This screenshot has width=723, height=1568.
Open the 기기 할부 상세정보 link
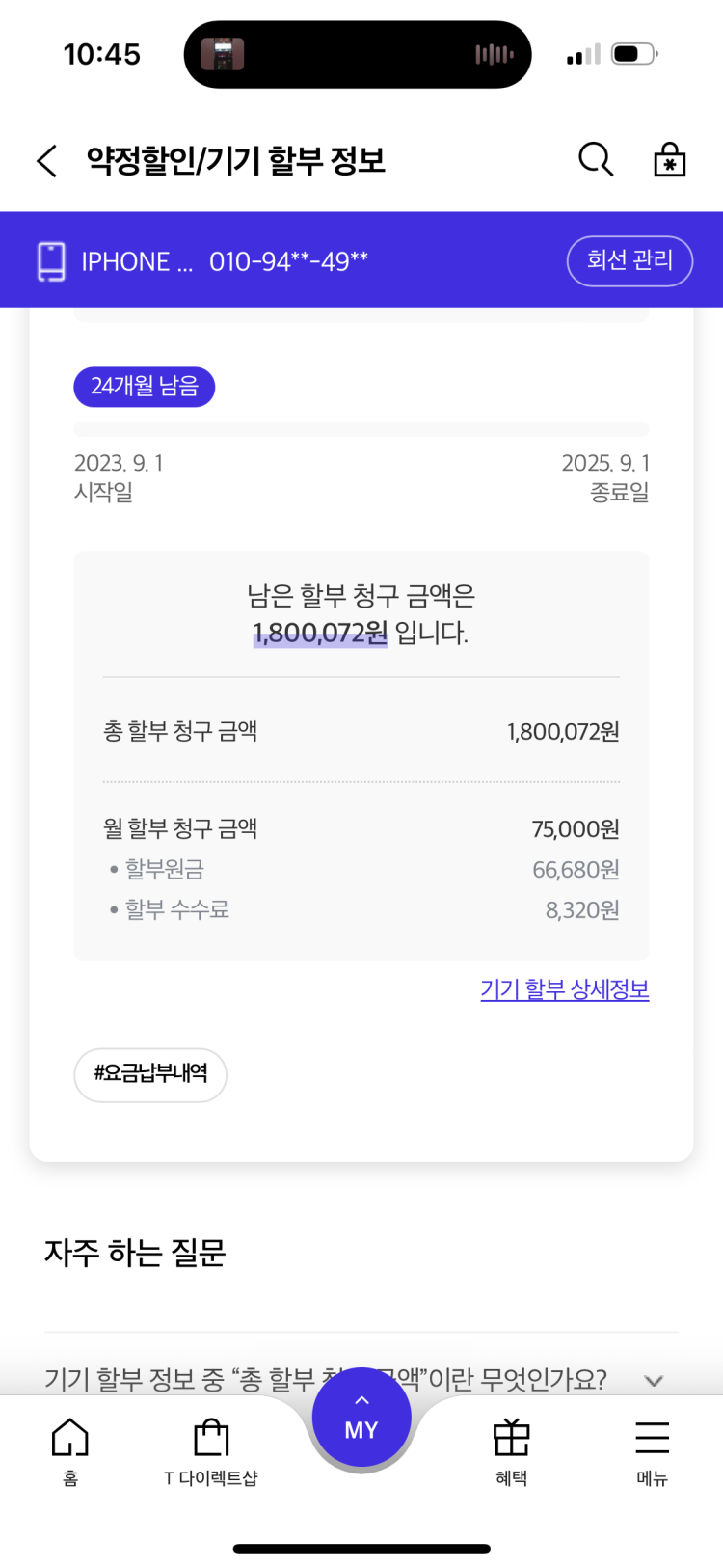(x=565, y=989)
